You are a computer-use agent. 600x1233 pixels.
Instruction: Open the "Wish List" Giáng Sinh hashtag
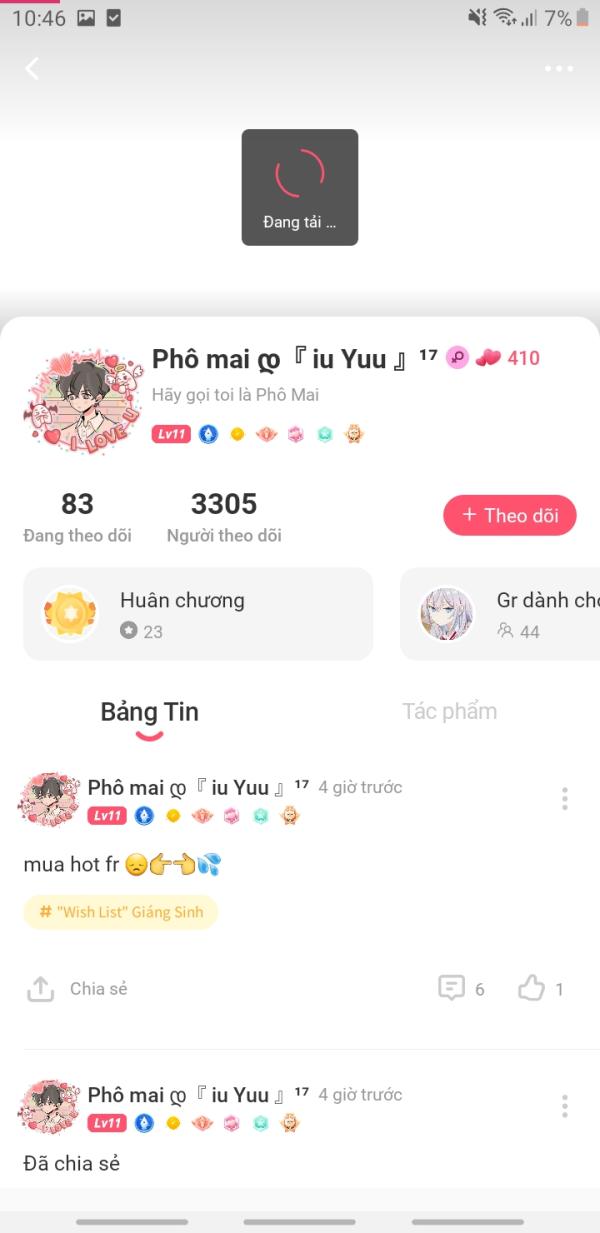coord(120,912)
